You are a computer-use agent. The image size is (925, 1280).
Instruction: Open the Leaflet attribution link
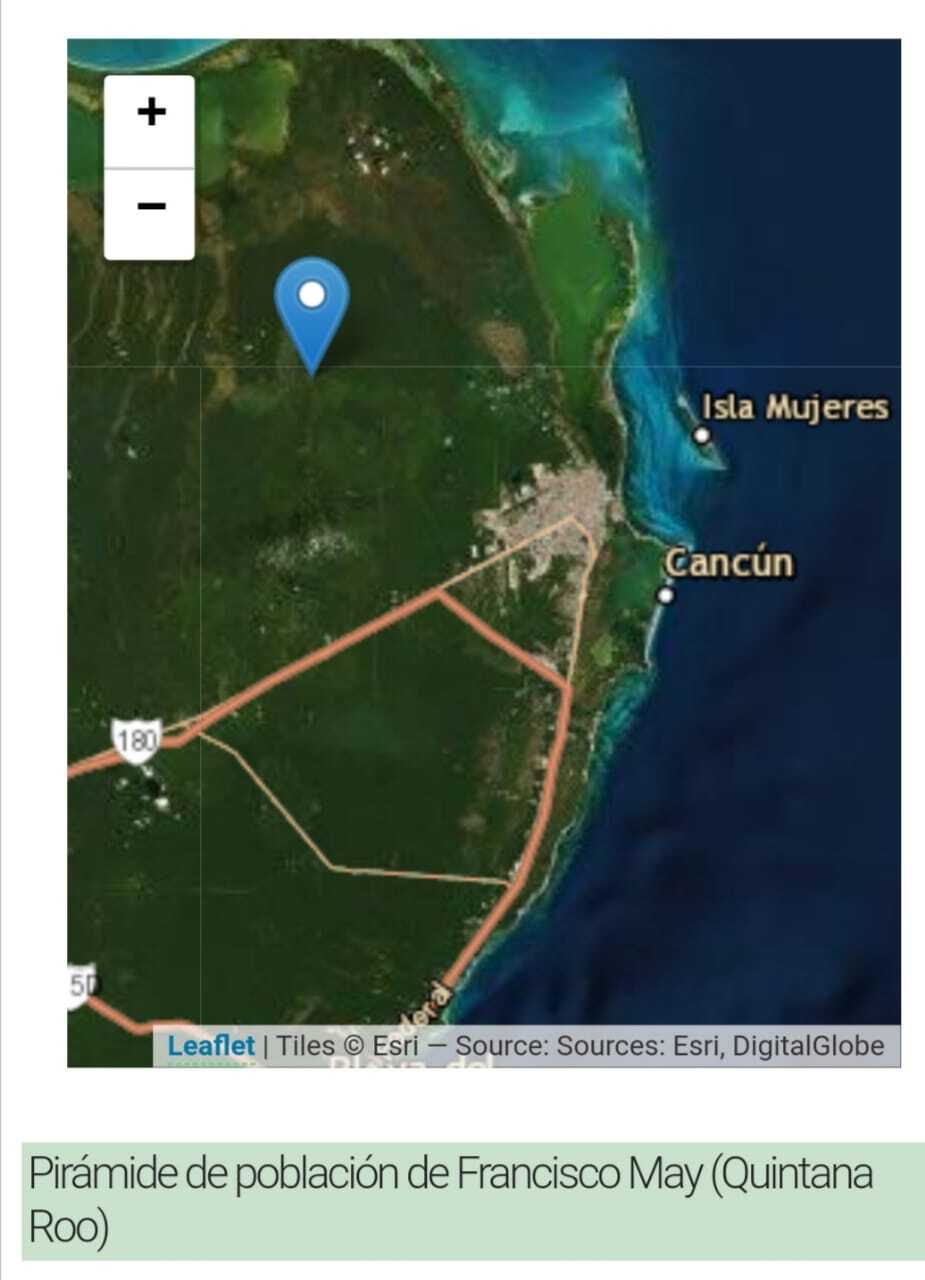click(211, 1046)
